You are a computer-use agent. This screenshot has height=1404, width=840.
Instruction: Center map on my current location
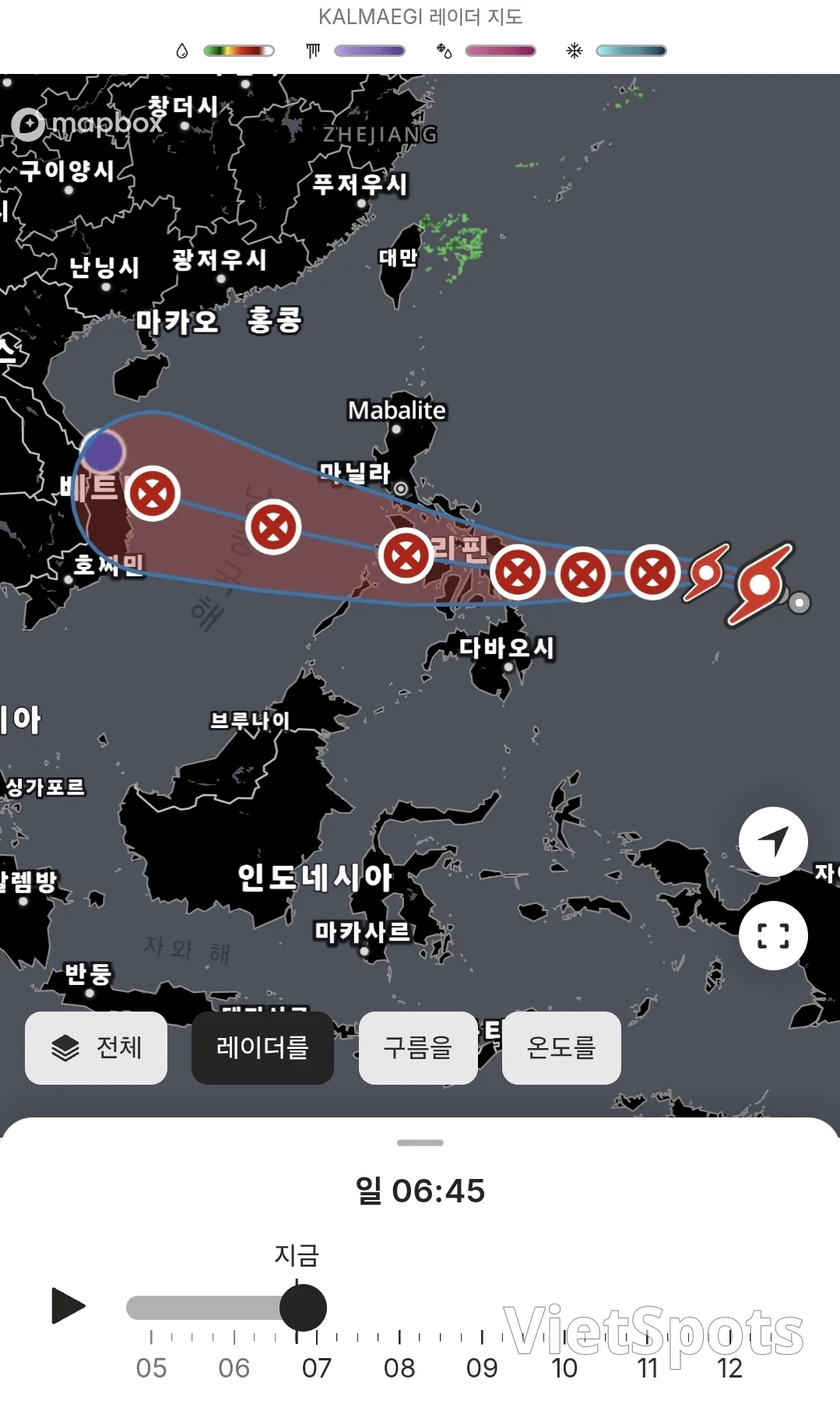pyautogui.click(x=773, y=841)
